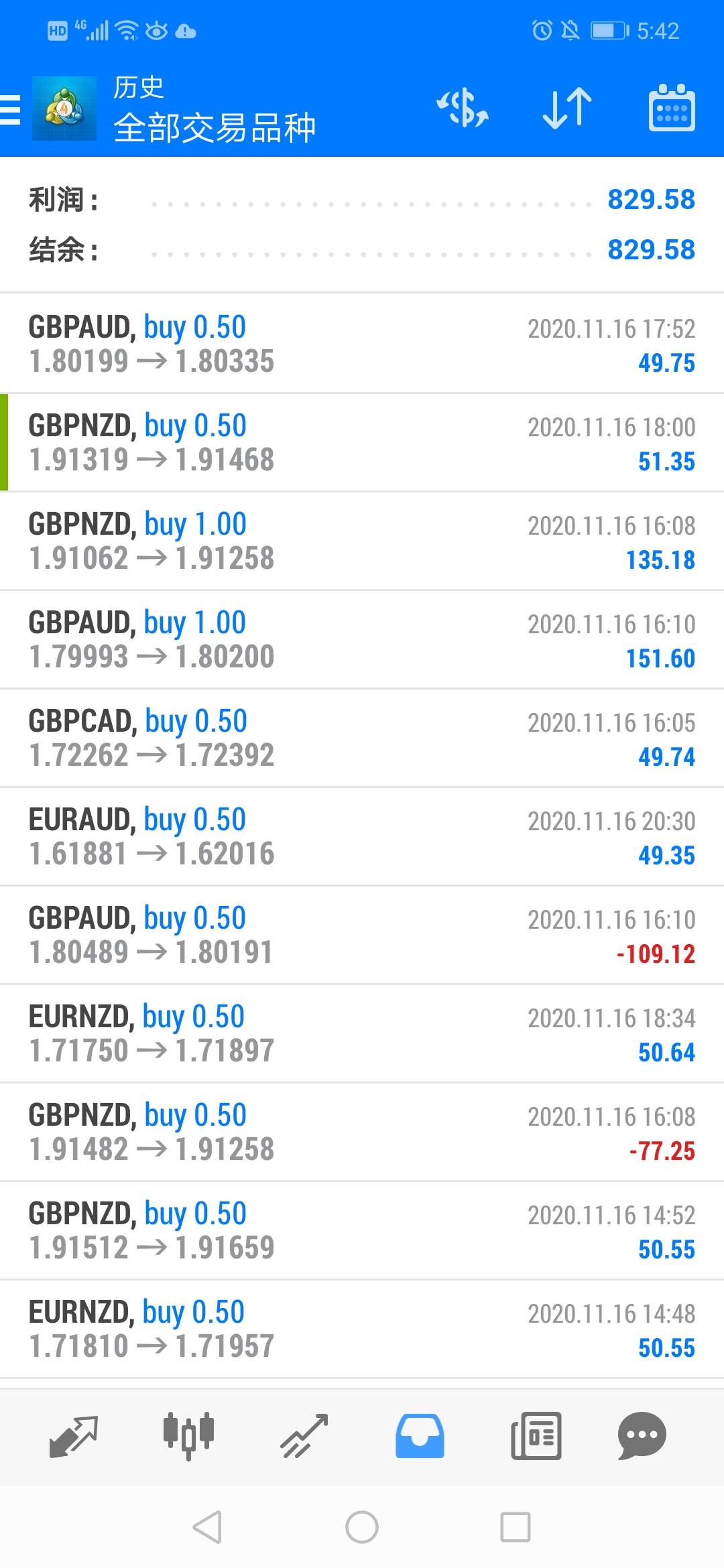This screenshot has width=724, height=1568.
Task: Switch to the Quotes tab
Action: tap(74, 1436)
